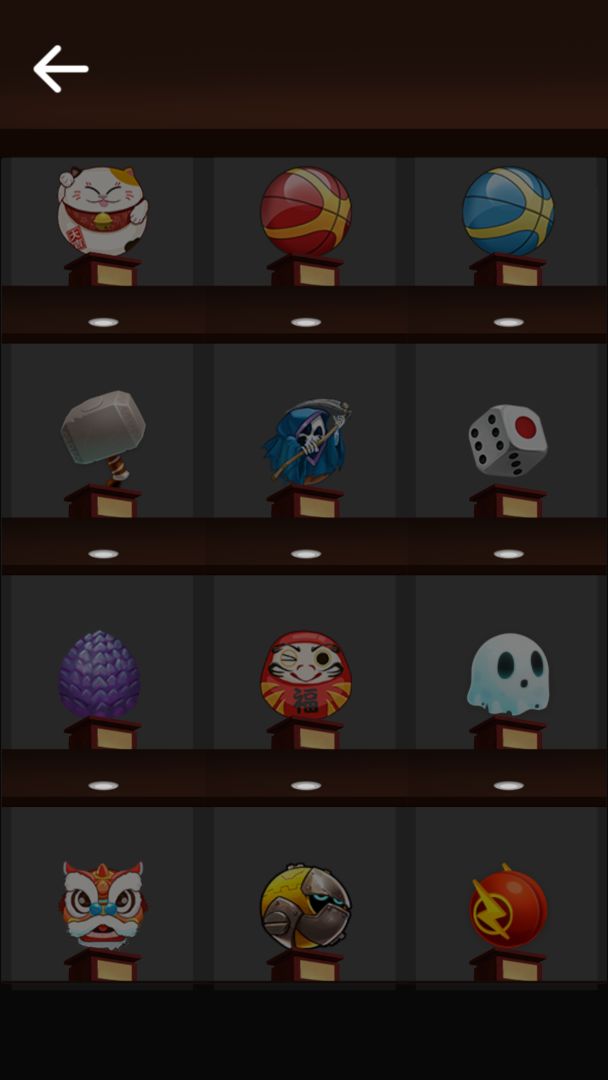This screenshot has height=1080, width=608.
Task: Select the lucky cat ball
Action: (102, 211)
